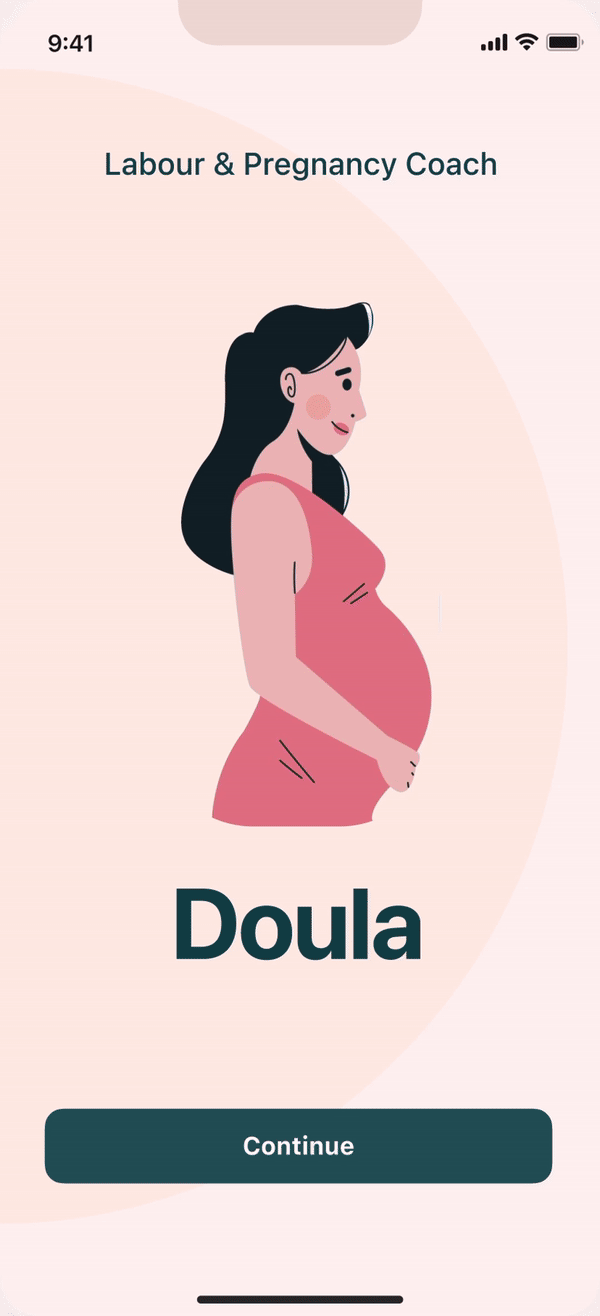
Task: Tap the Continue button
Action: tap(298, 1146)
